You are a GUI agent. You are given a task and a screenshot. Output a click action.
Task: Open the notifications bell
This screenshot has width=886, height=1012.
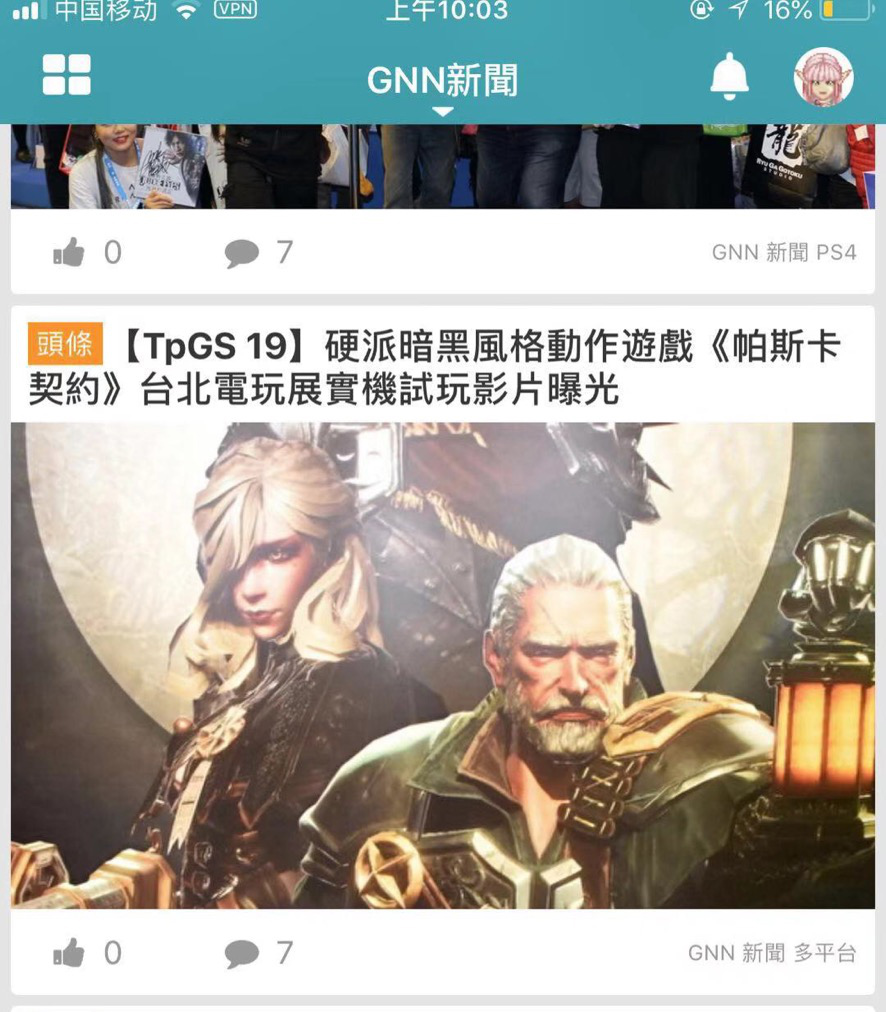[729, 76]
